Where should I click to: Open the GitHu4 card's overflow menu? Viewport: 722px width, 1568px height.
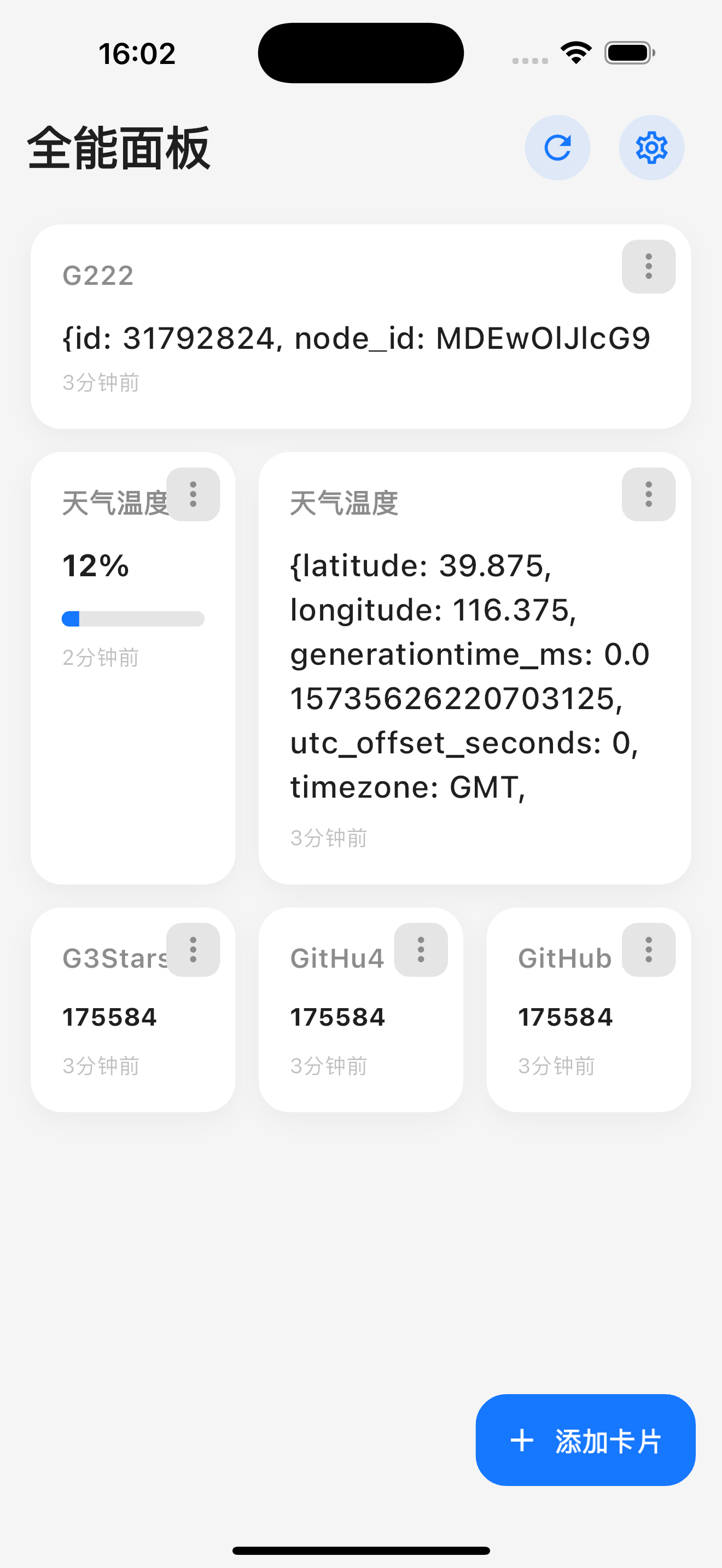click(x=421, y=950)
